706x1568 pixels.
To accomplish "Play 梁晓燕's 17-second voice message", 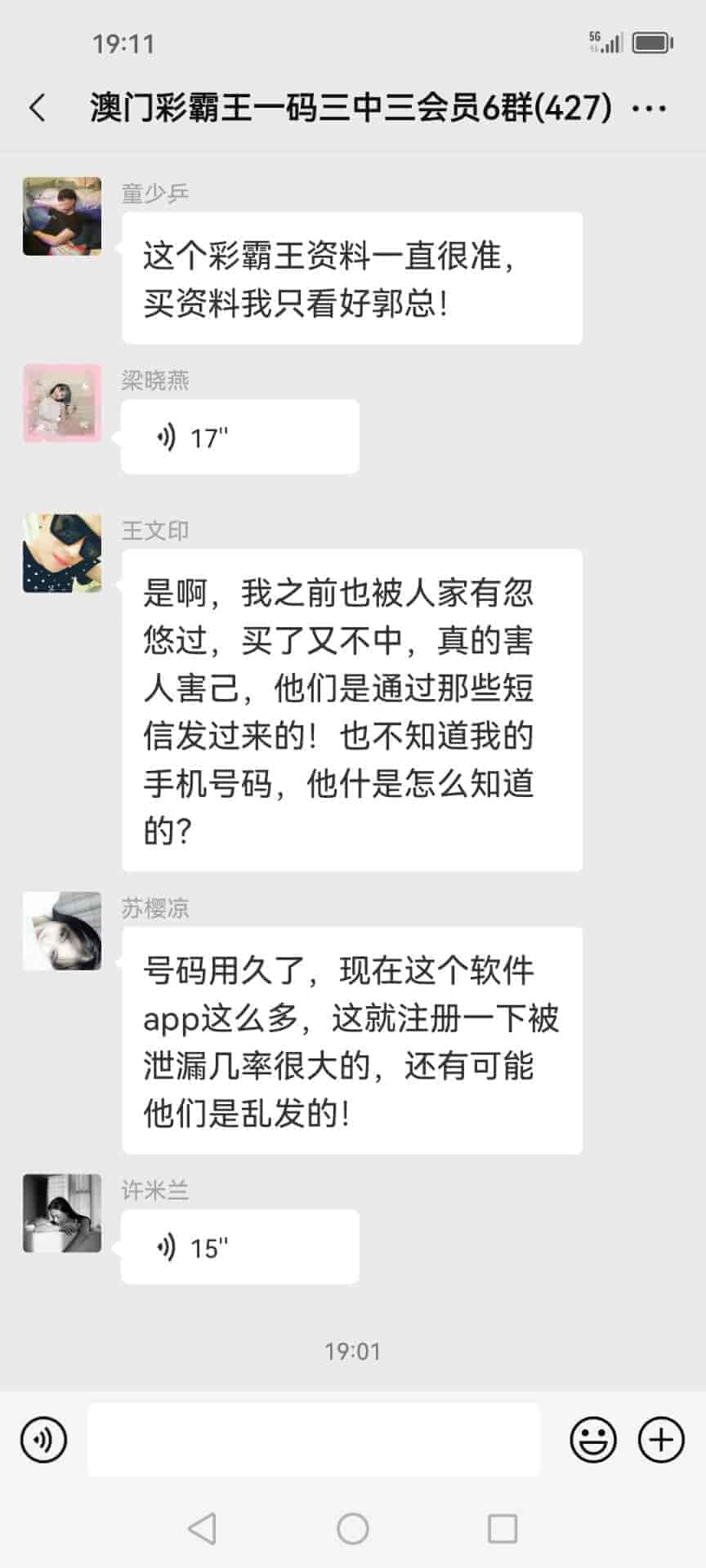I will (239, 438).
